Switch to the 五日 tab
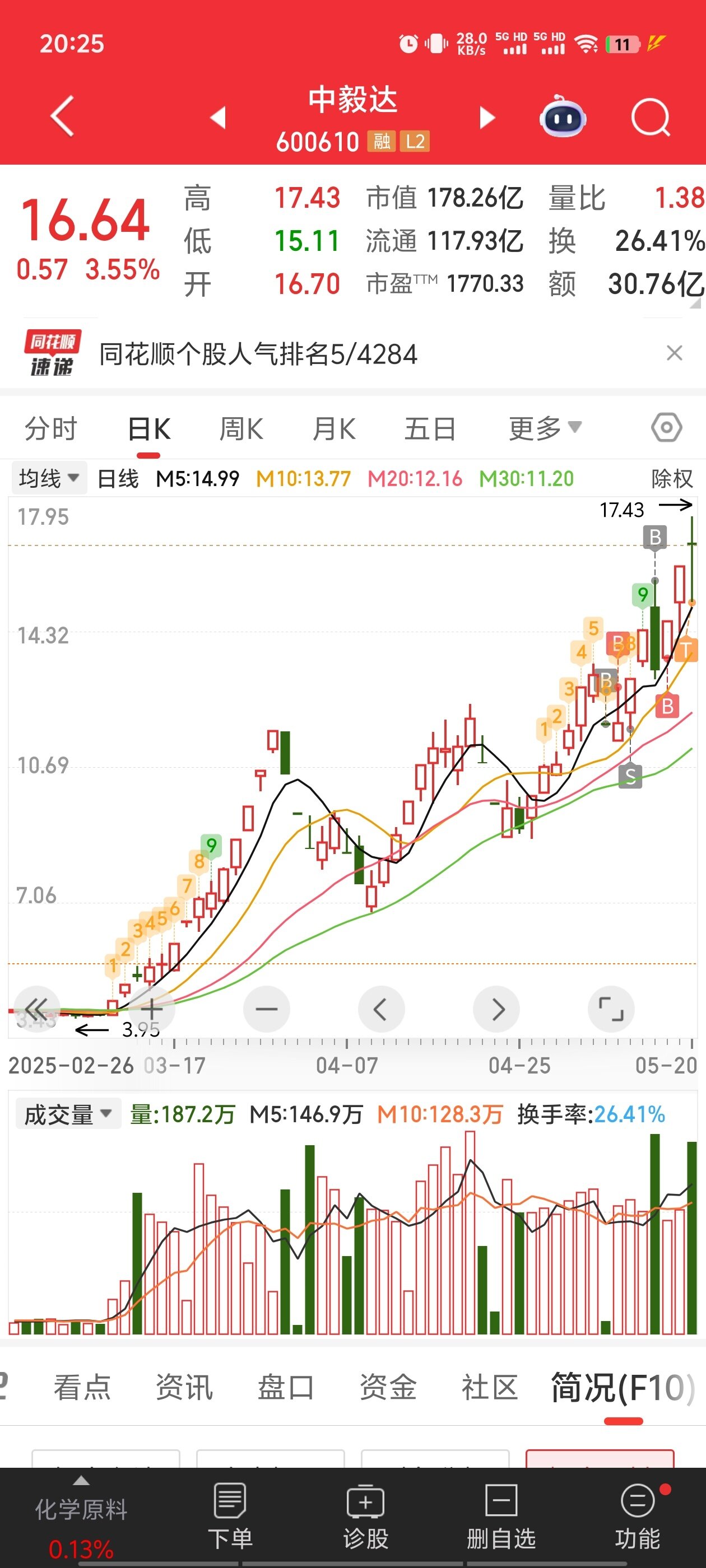This screenshot has width=706, height=1568. (430, 428)
